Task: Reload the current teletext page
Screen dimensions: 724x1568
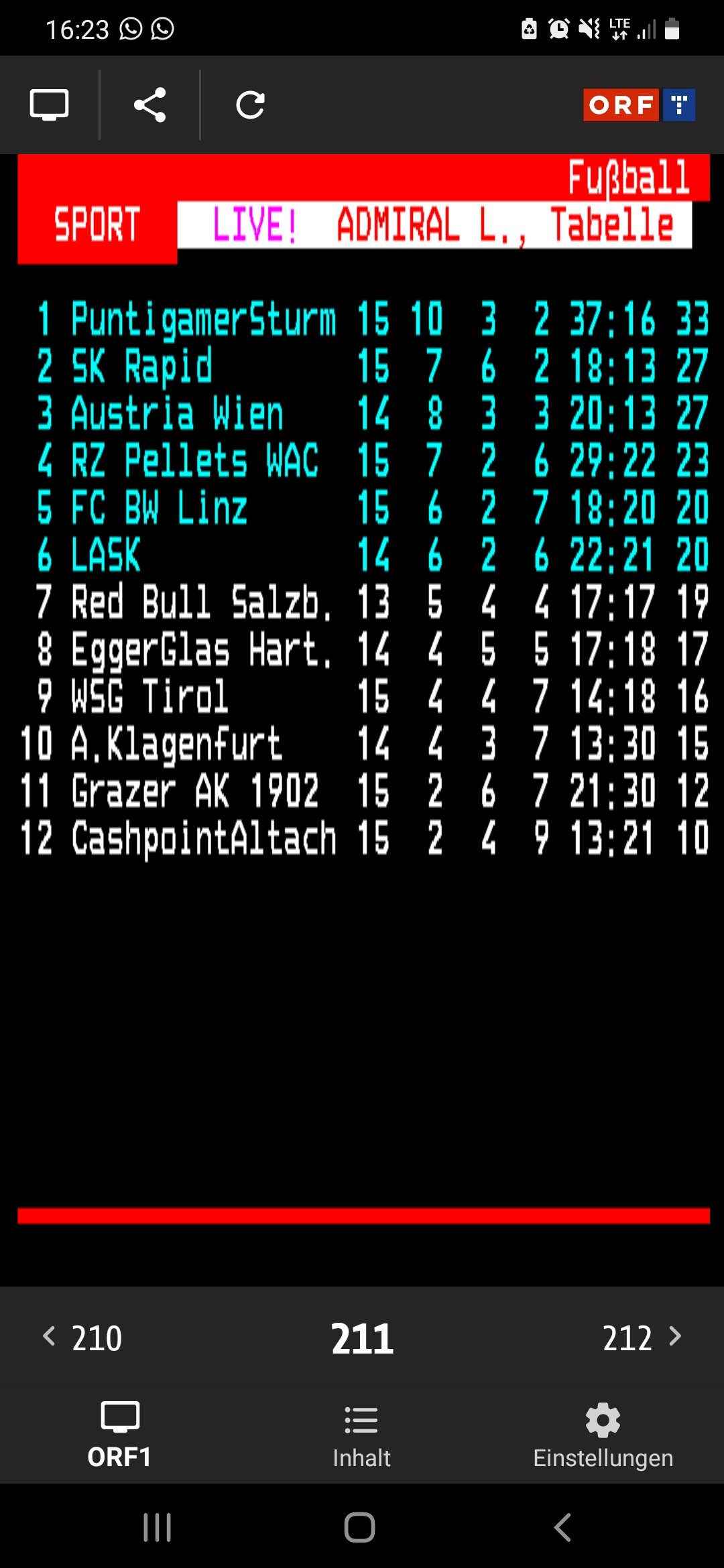Action: [250, 105]
